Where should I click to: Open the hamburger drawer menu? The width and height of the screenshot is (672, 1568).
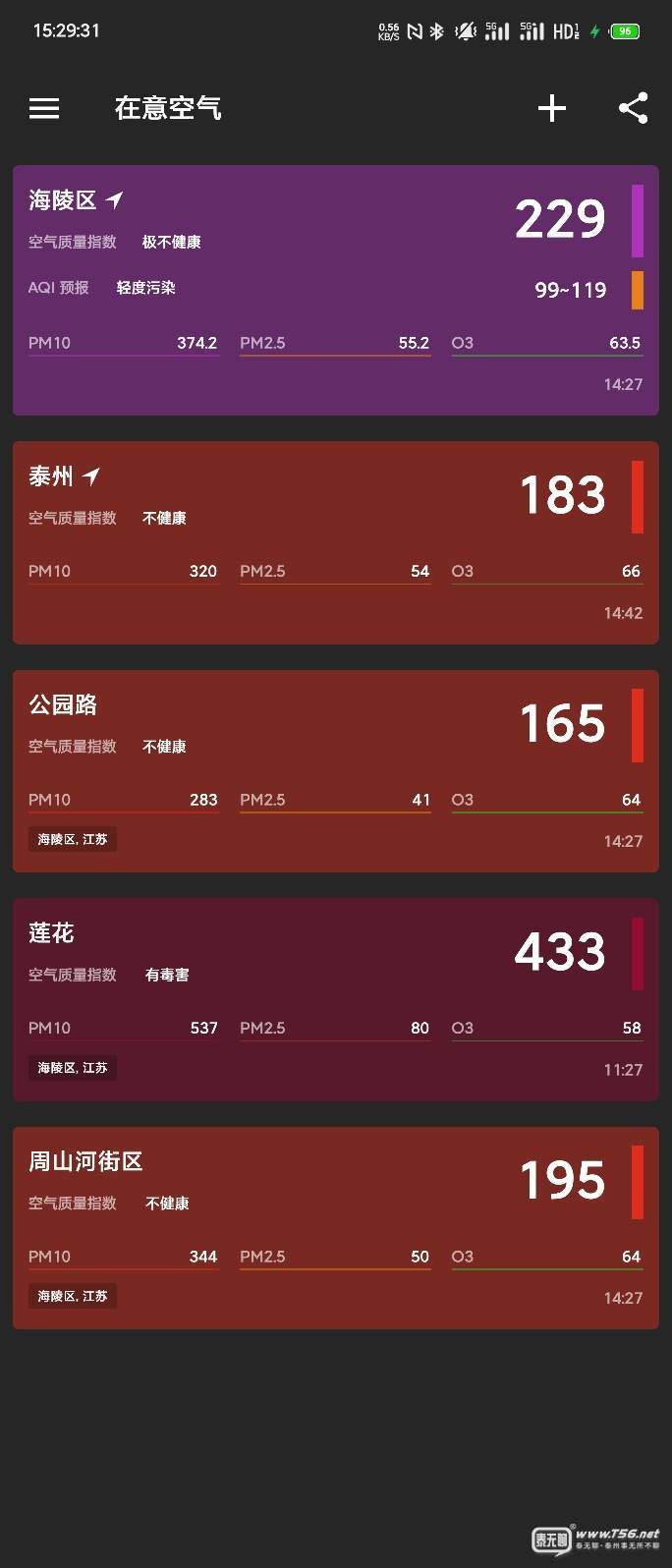44,108
